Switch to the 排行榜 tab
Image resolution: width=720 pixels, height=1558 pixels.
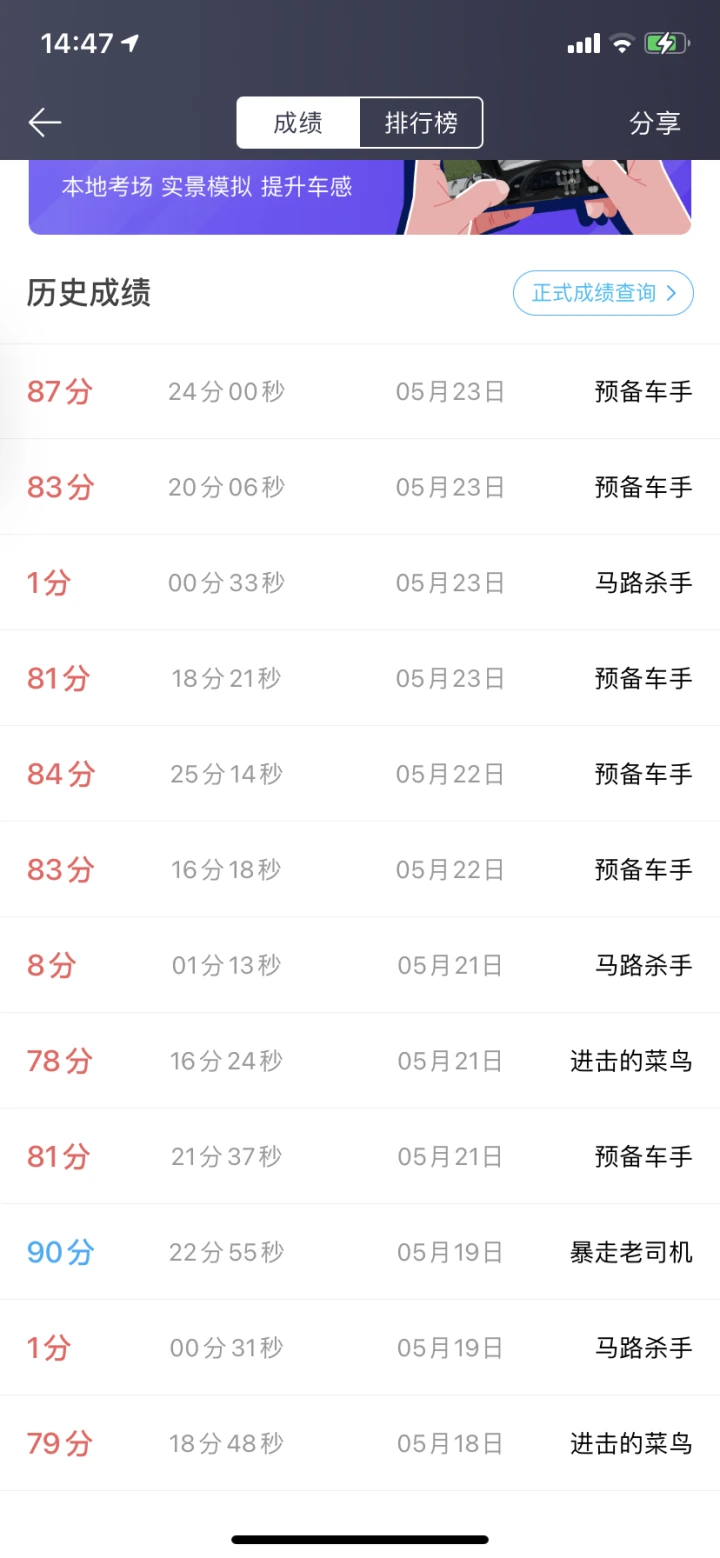pos(421,123)
